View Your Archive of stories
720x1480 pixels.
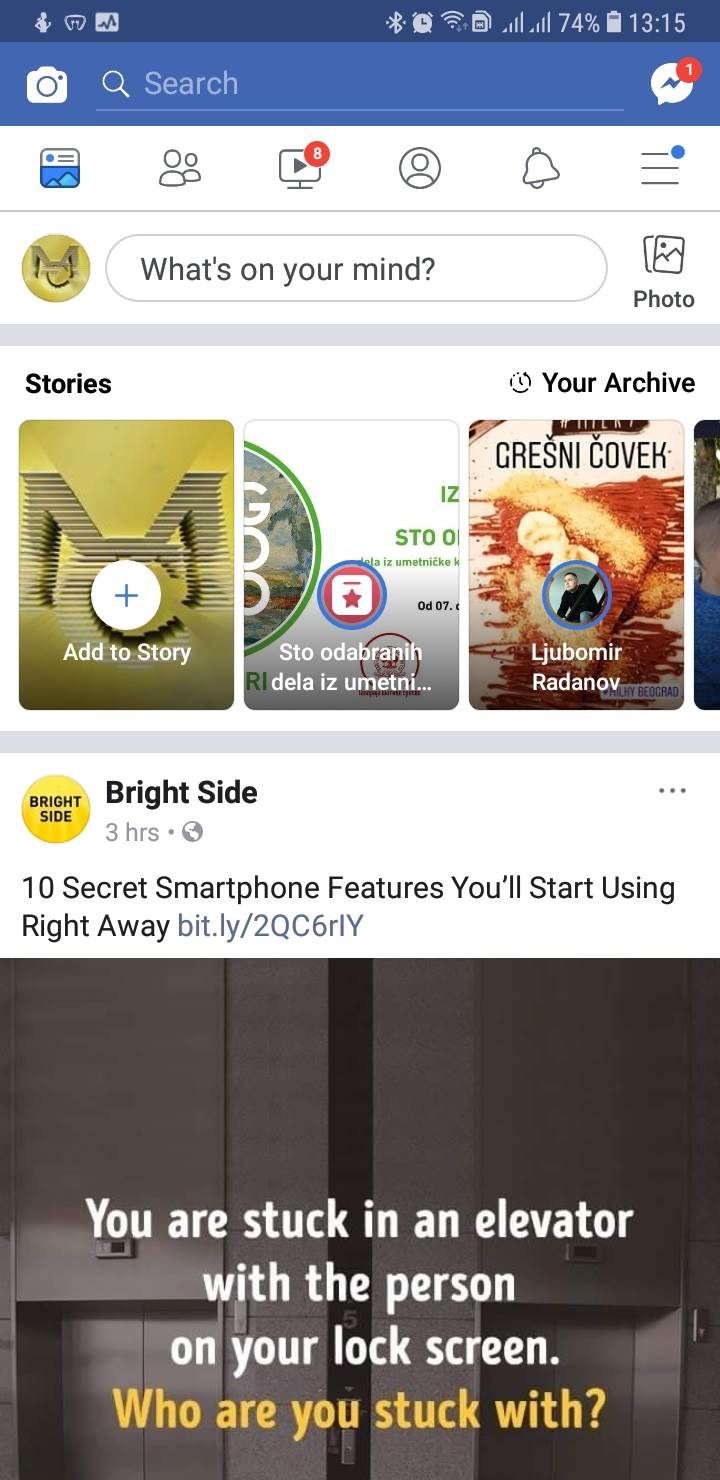tap(602, 383)
